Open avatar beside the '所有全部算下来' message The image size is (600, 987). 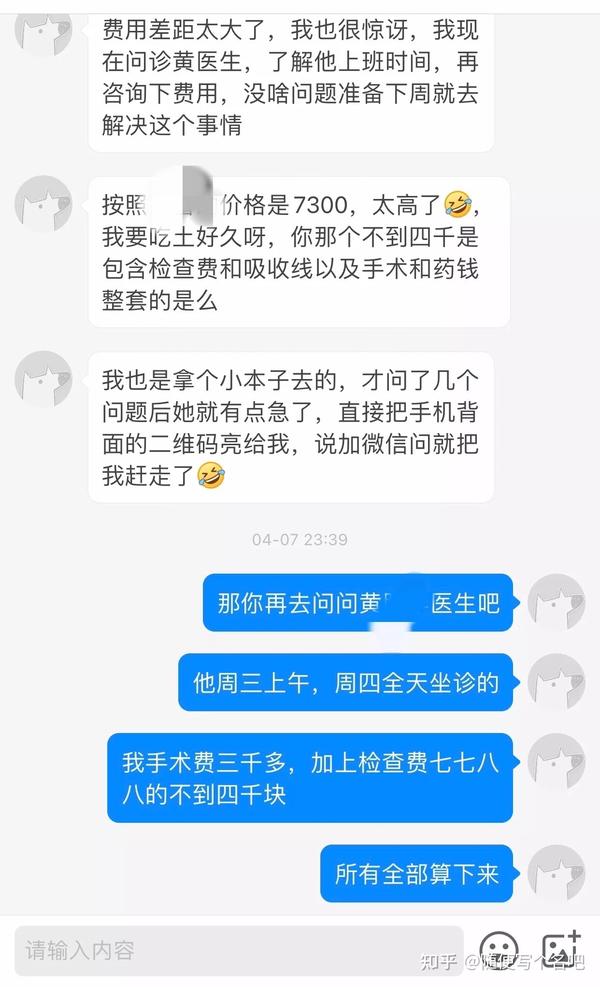pyautogui.click(x=556, y=874)
